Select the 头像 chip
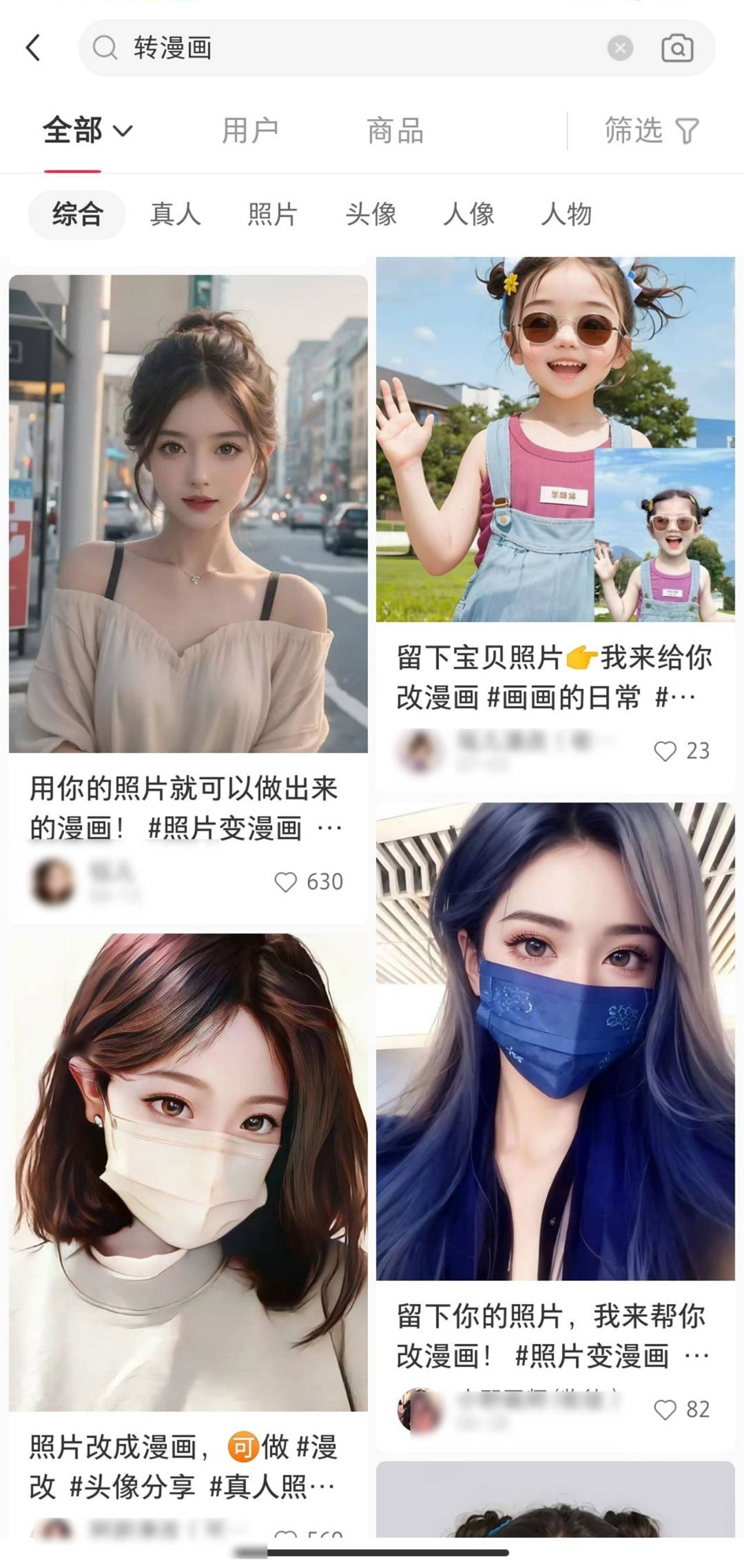744x1568 pixels. tap(371, 214)
